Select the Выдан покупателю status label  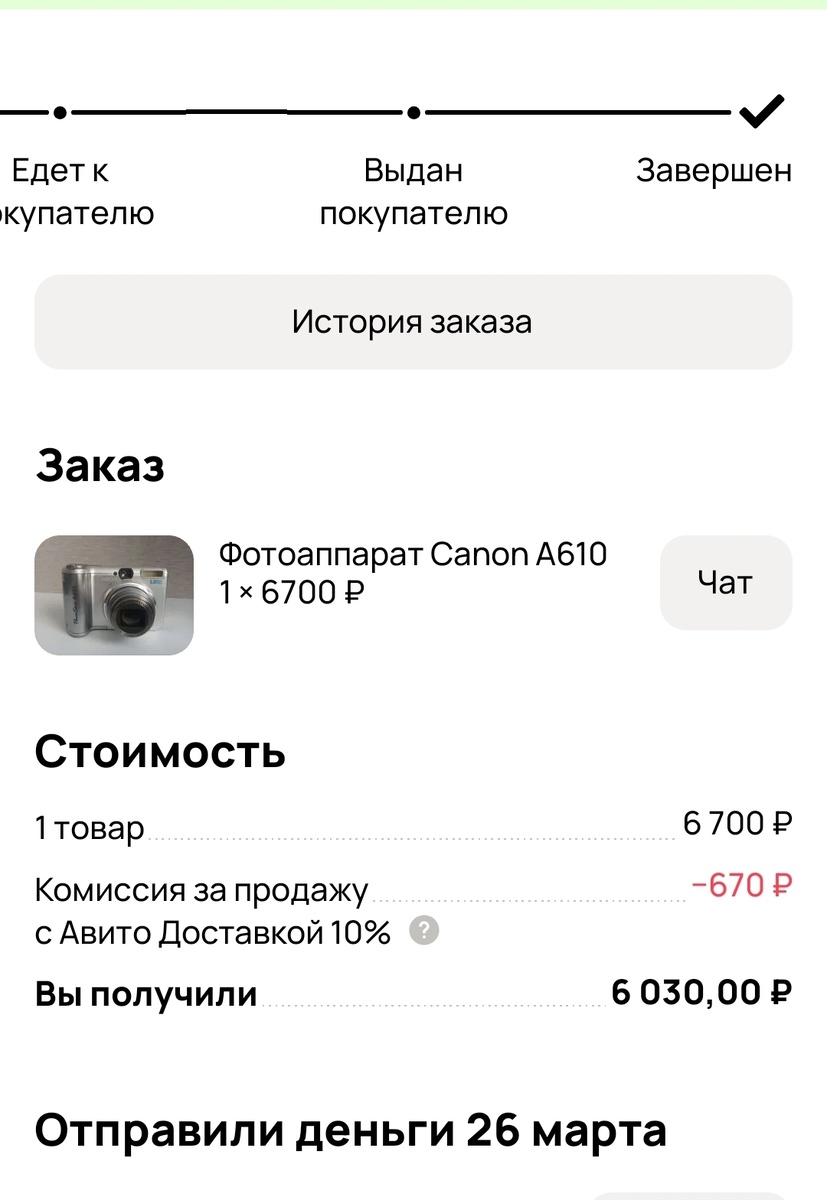(x=413, y=191)
